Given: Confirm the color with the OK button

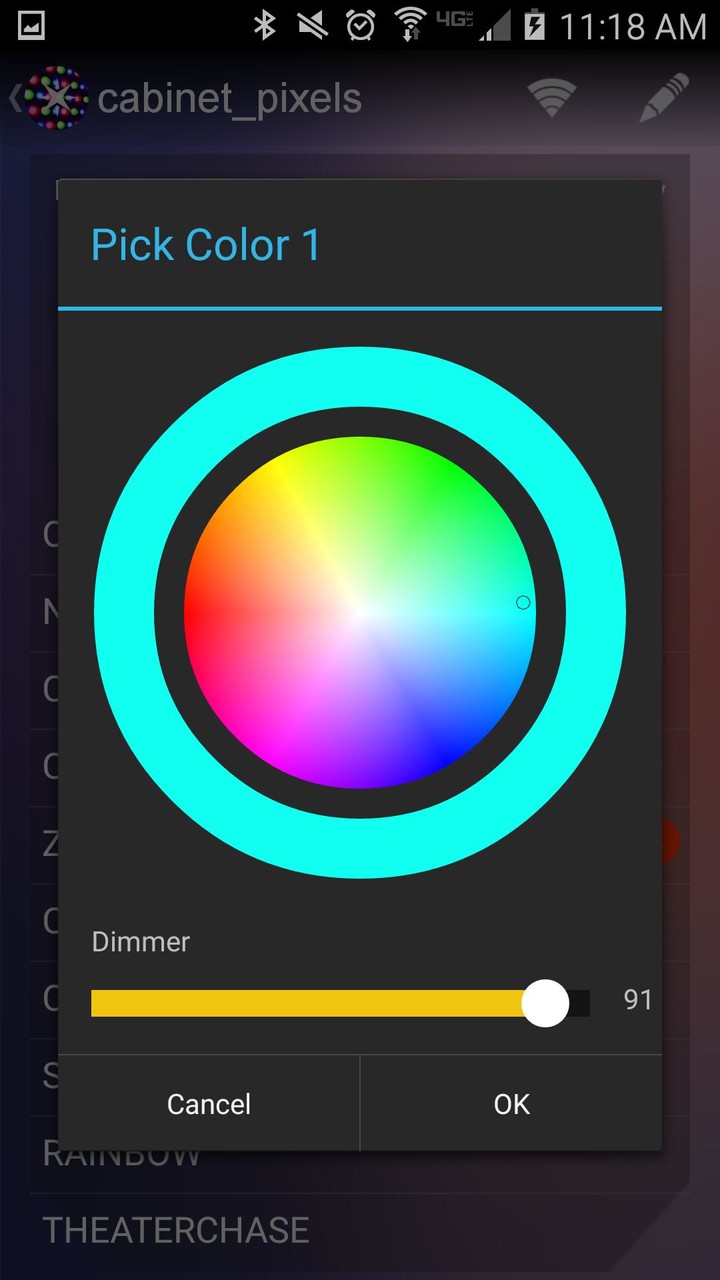Looking at the screenshot, I should tap(511, 1104).
